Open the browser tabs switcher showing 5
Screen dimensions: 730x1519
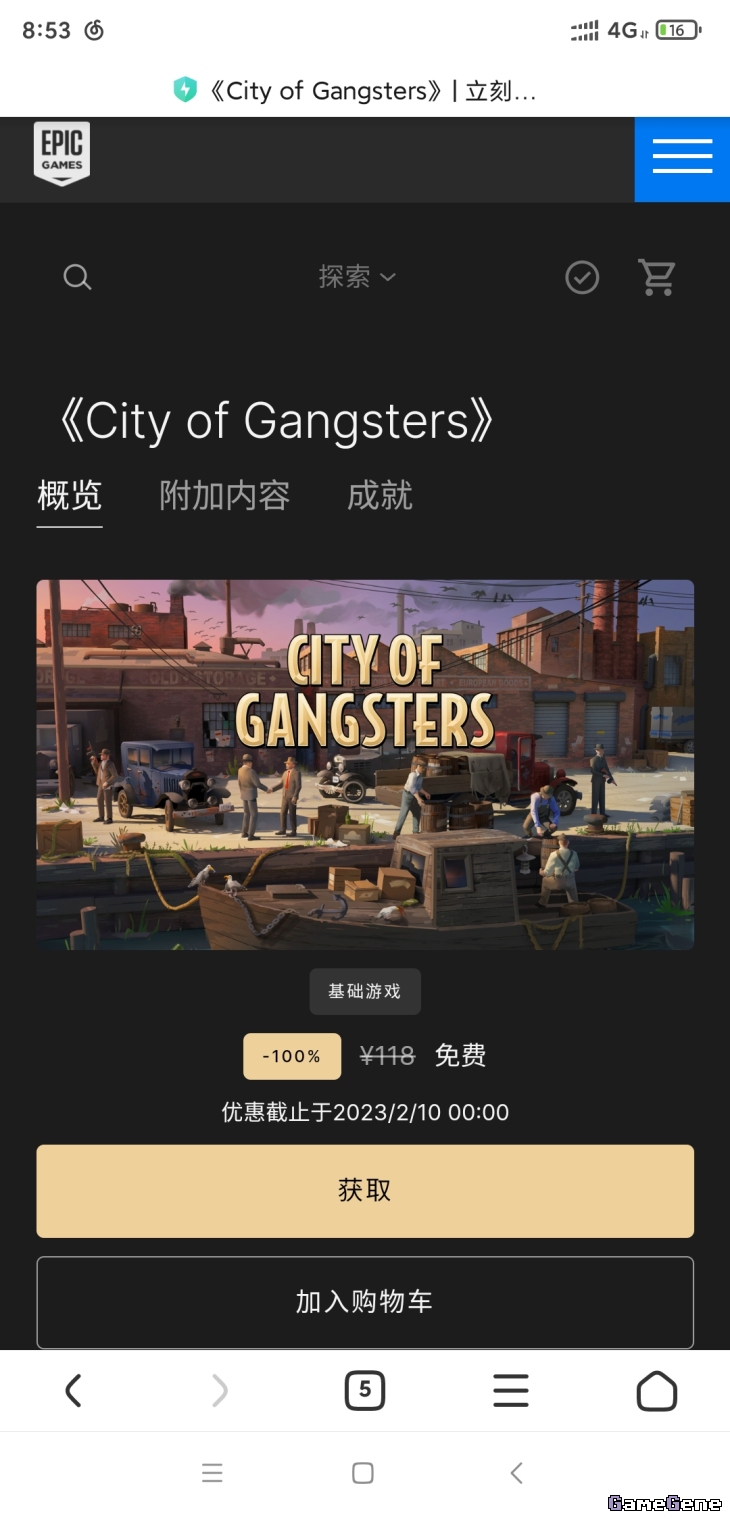pos(364,1390)
